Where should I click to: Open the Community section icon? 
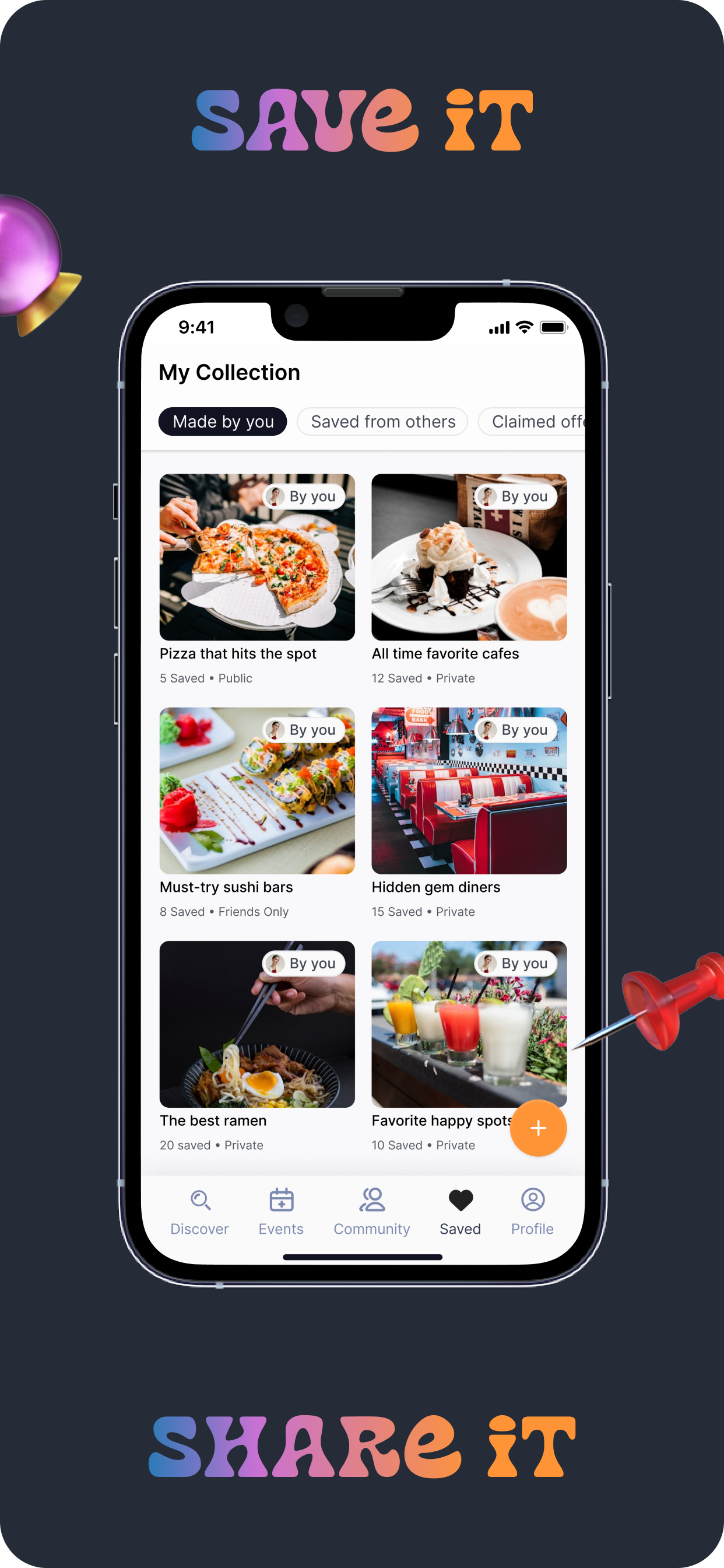pos(371,1199)
